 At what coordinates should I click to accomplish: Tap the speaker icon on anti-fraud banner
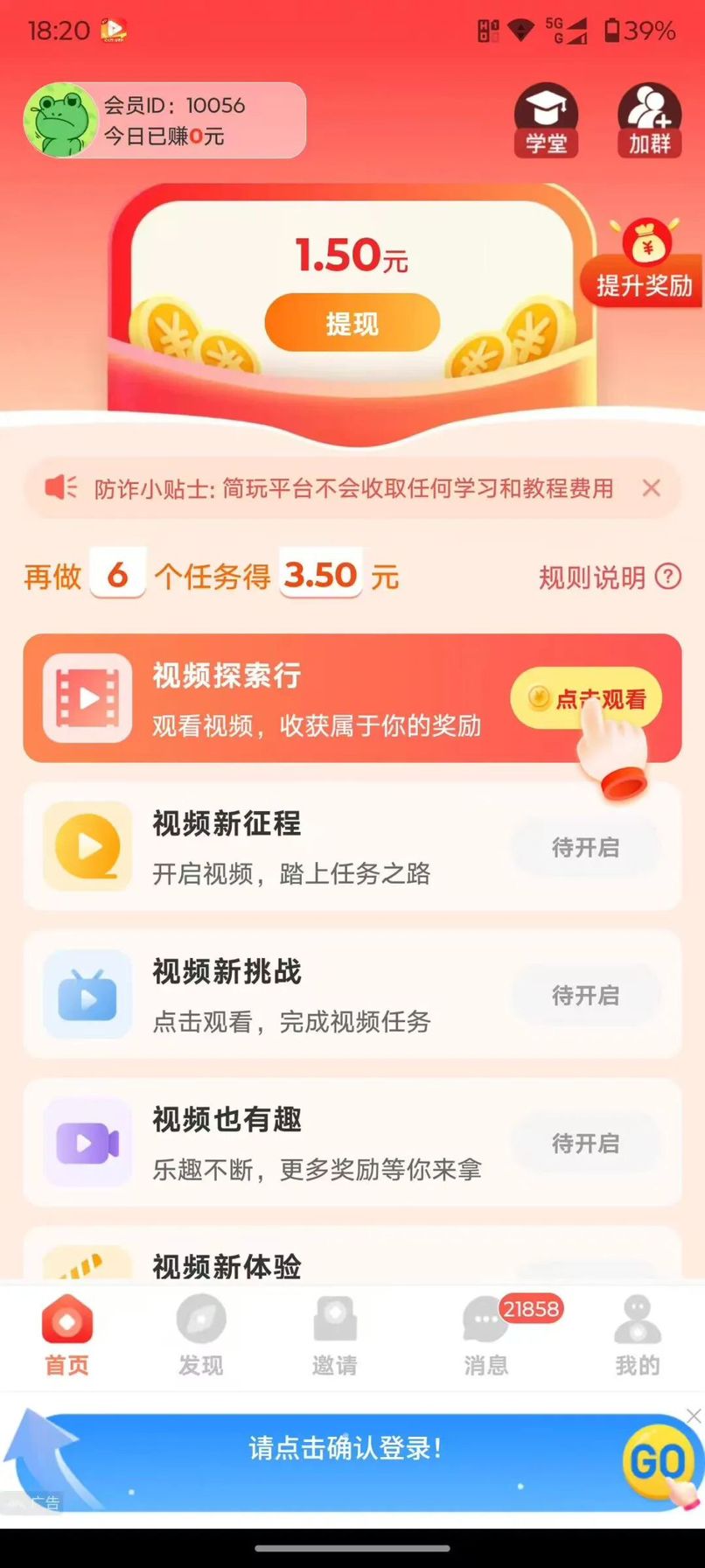click(x=59, y=487)
